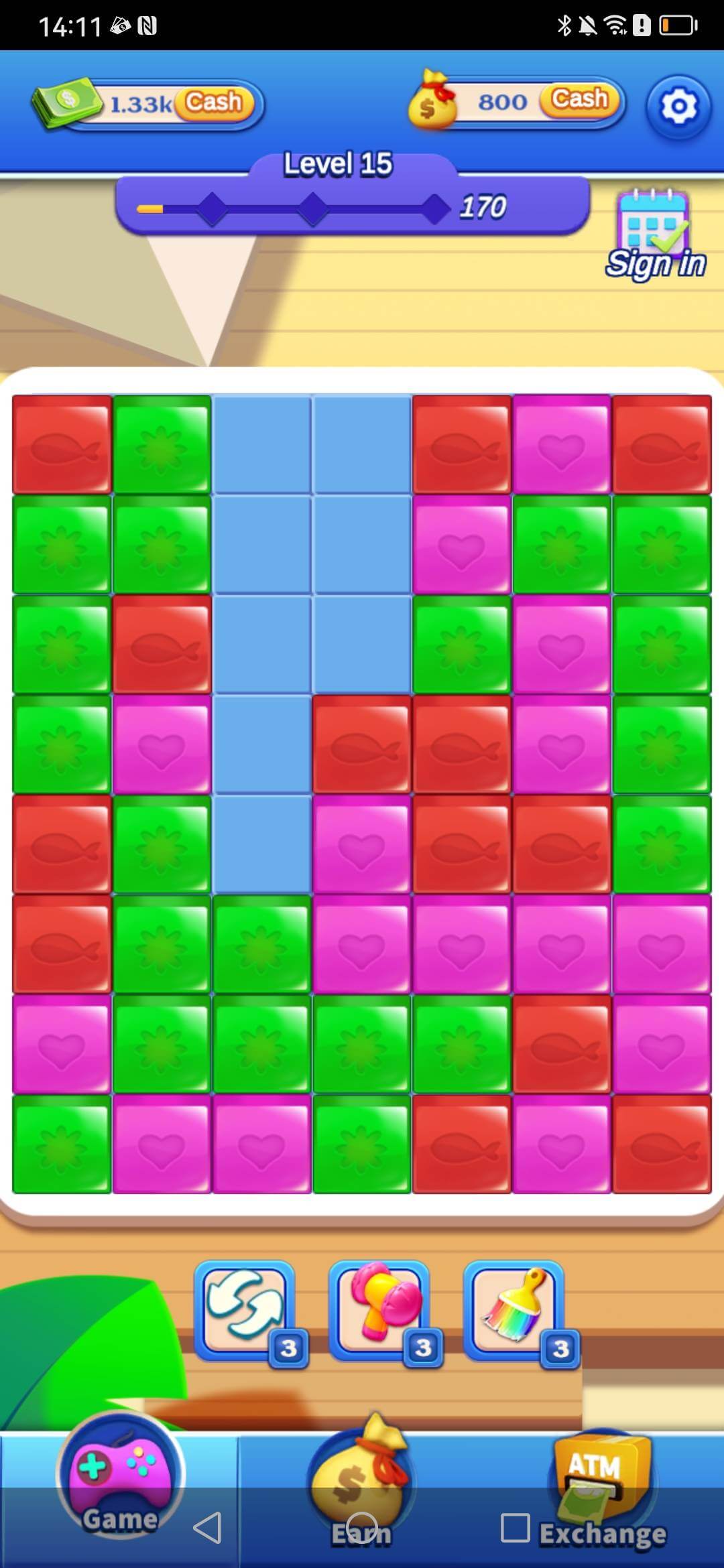
Task: Tap the Cash button beside 800
Action: pyautogui.click(x=580, y=101)
